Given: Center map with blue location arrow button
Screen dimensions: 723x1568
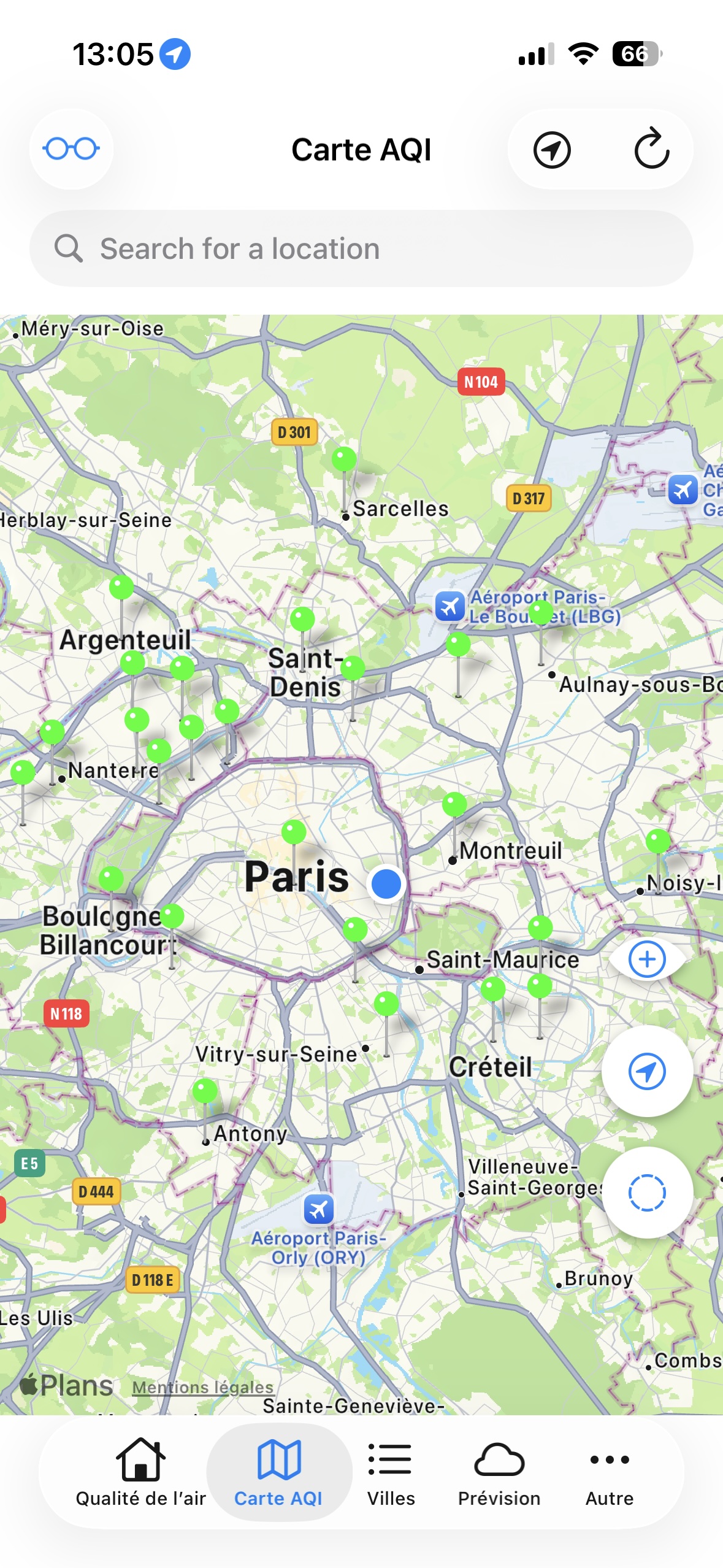Looking at the screenshot, I should pos(647,1071).
